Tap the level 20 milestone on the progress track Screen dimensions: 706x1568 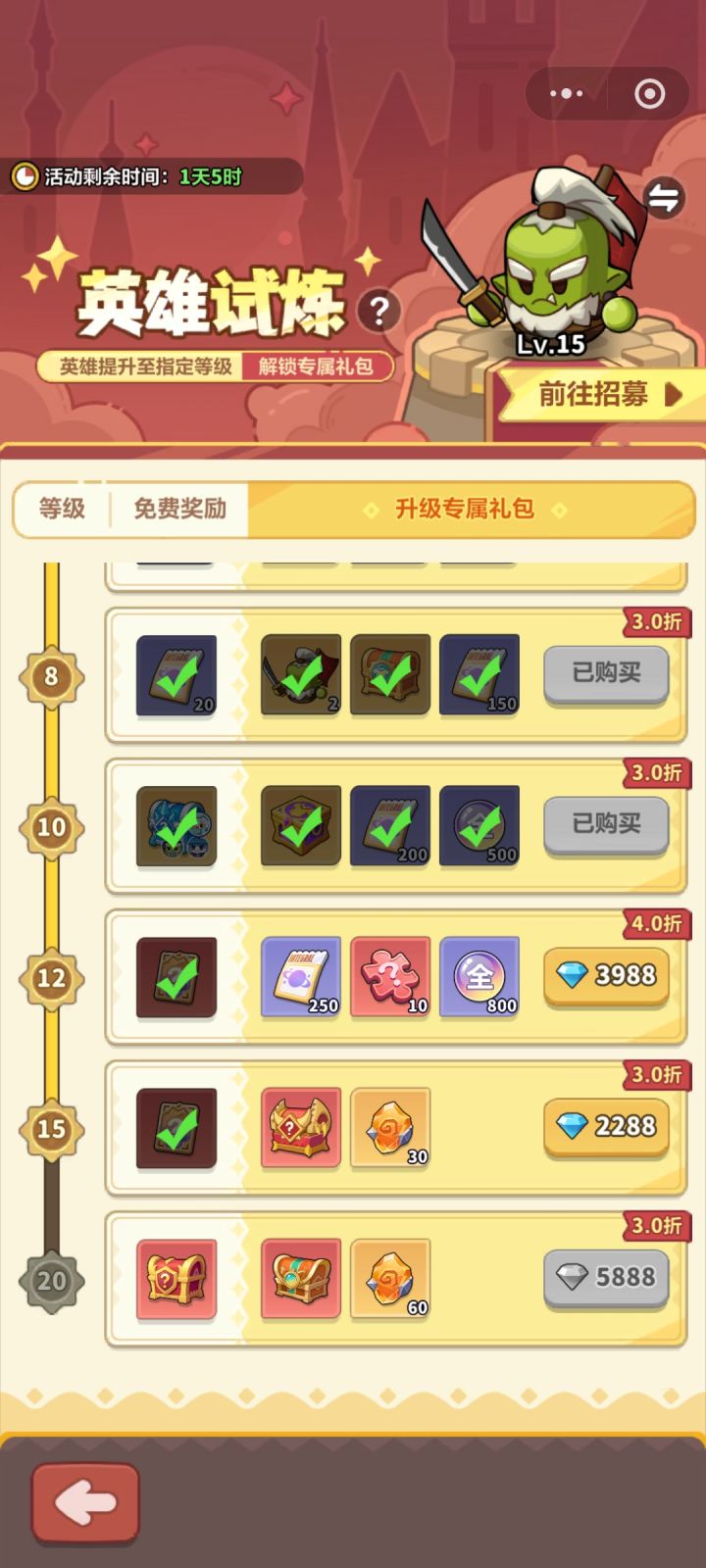(52, 1280)
